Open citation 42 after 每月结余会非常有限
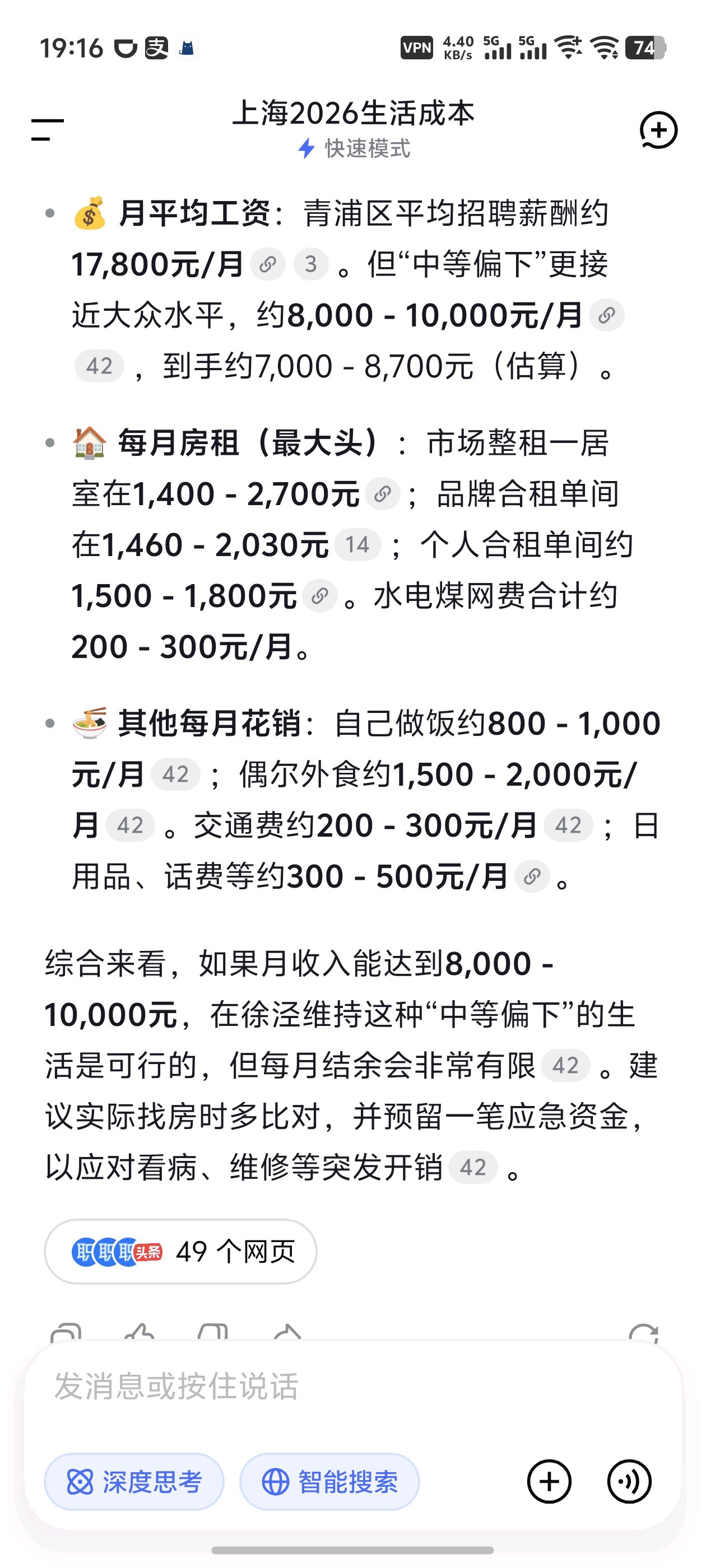 click(x=565, y=1065)
